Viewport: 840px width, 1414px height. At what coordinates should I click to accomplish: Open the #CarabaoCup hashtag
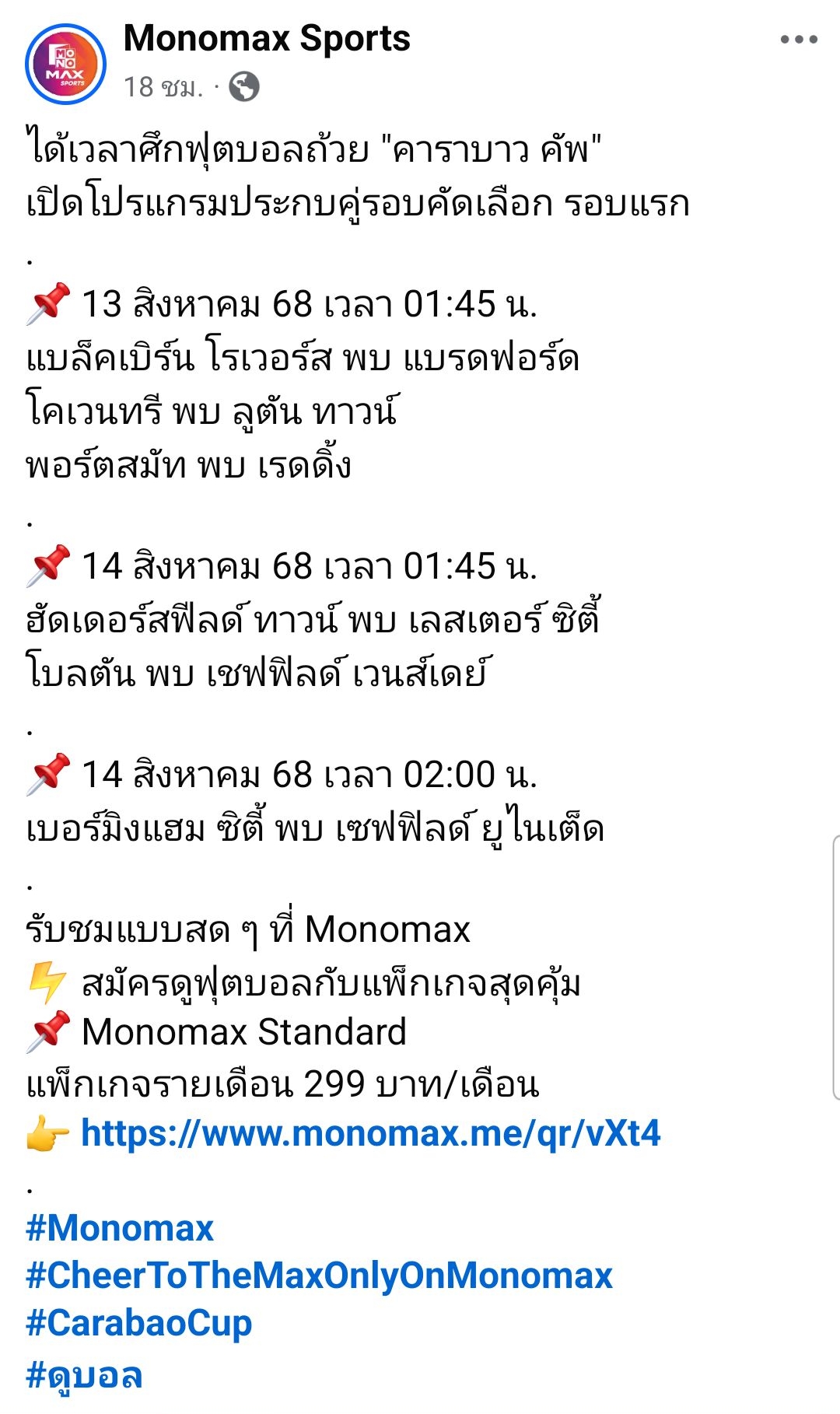coord(139,1323)
